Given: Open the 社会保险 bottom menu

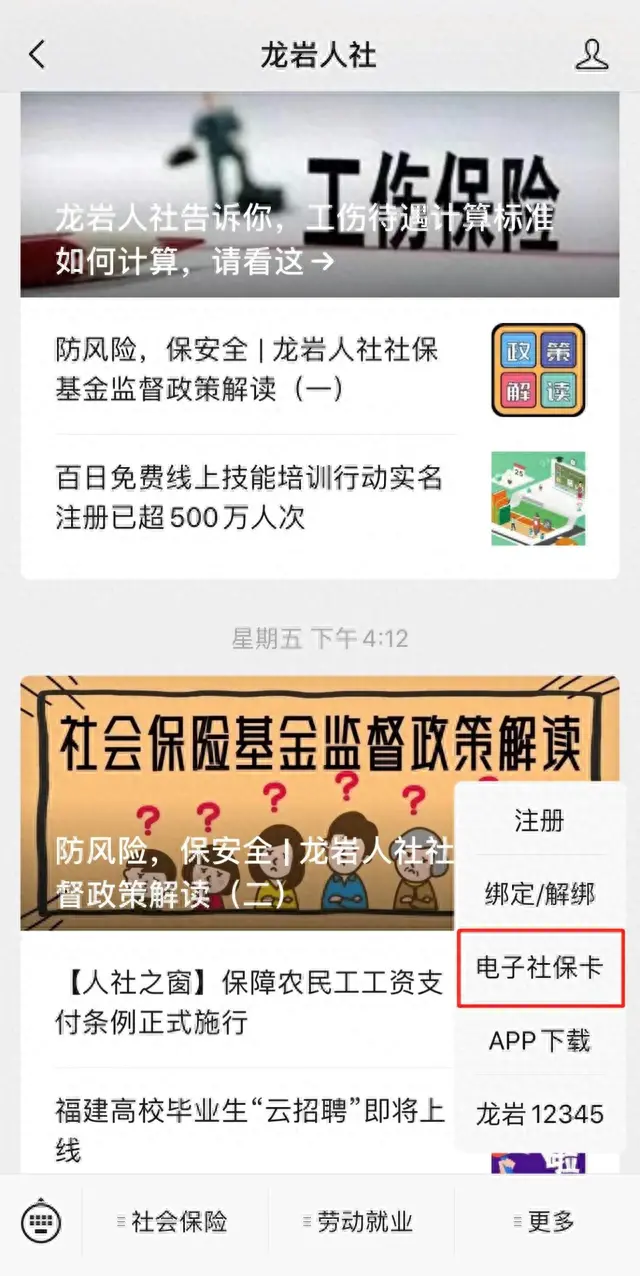Looking at the screenshot, I should pos(173,1221).
